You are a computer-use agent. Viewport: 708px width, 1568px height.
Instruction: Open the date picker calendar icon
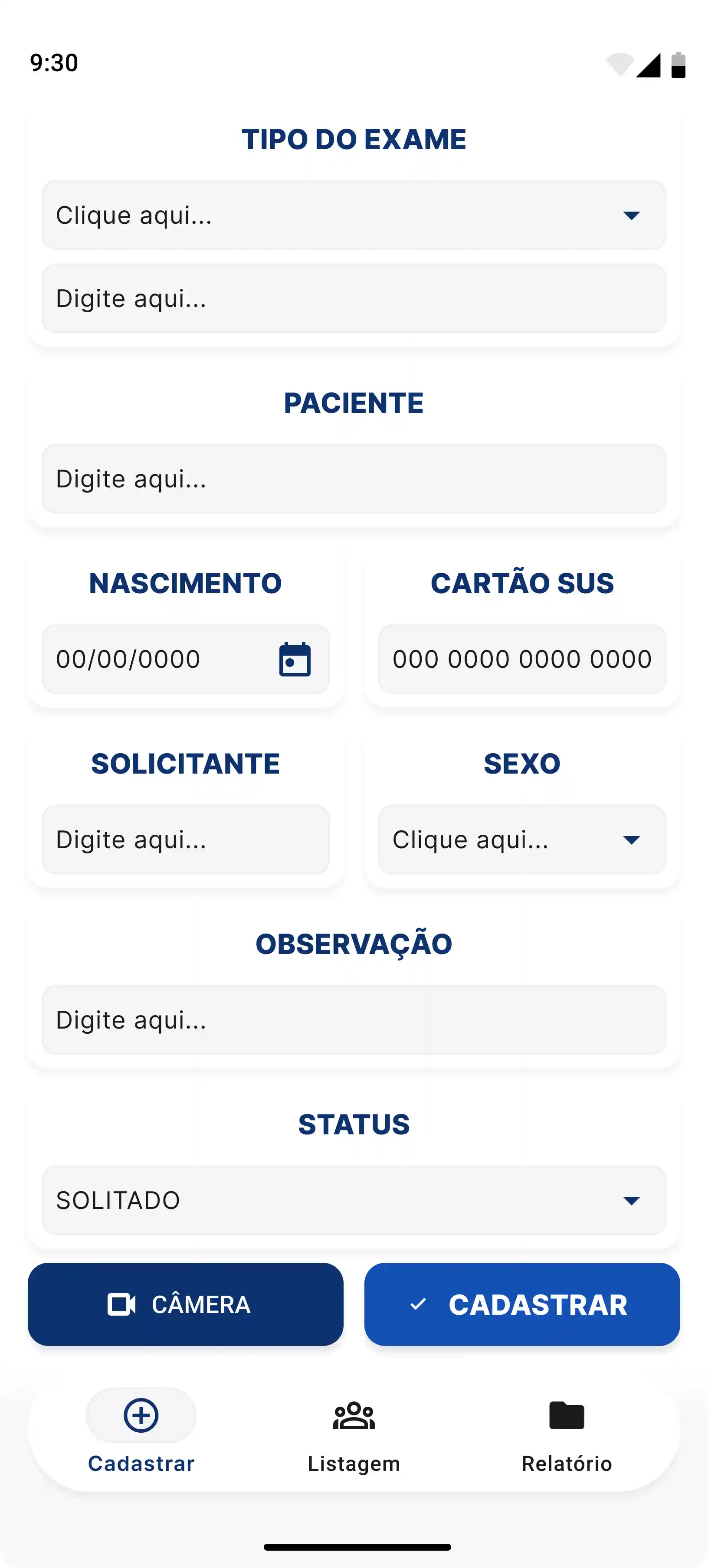(x=296, y=659)
